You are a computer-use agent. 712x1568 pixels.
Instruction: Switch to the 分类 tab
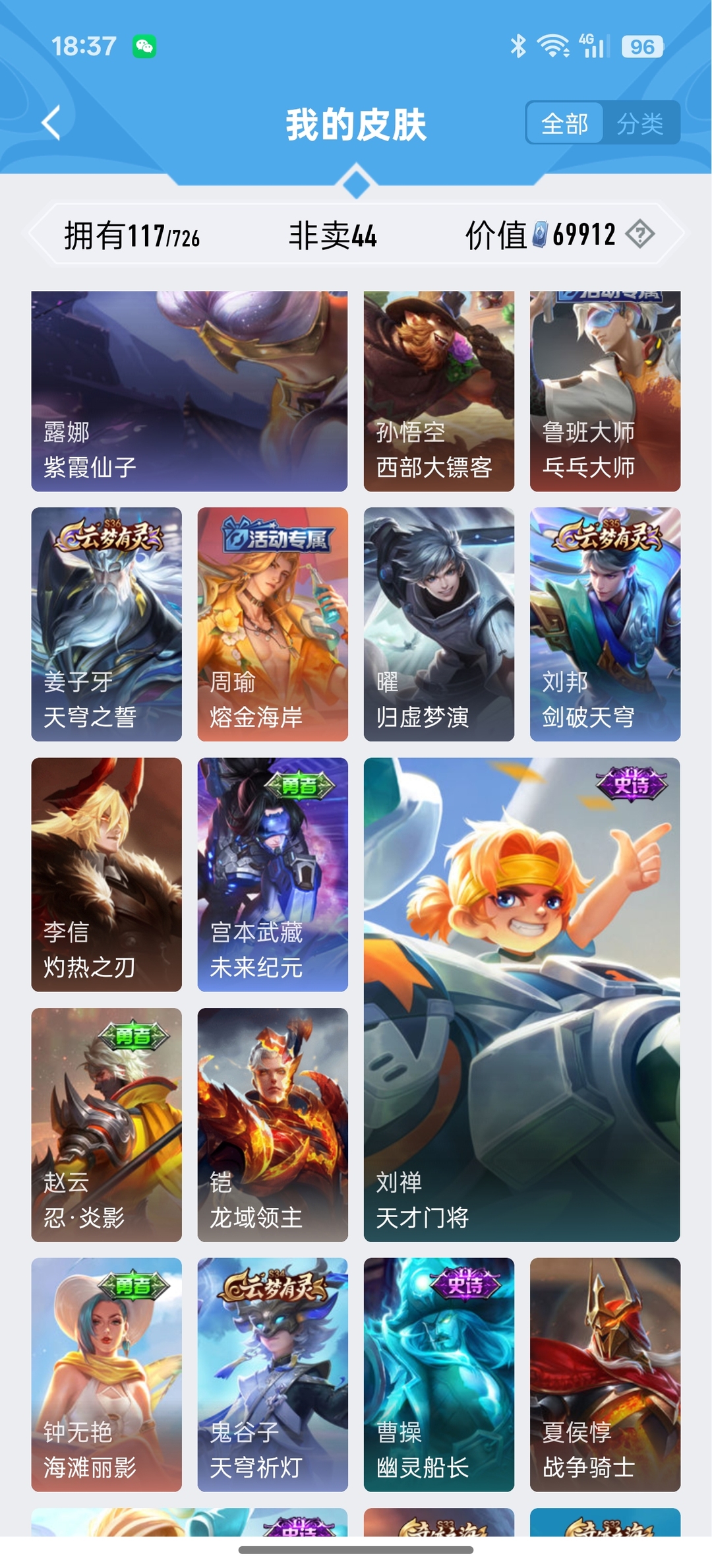(x=640, y=123)
